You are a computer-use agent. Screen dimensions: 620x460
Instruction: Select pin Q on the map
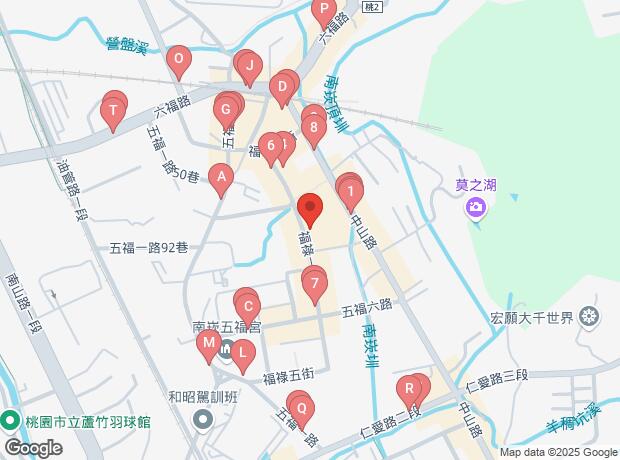tap(300, 407)
